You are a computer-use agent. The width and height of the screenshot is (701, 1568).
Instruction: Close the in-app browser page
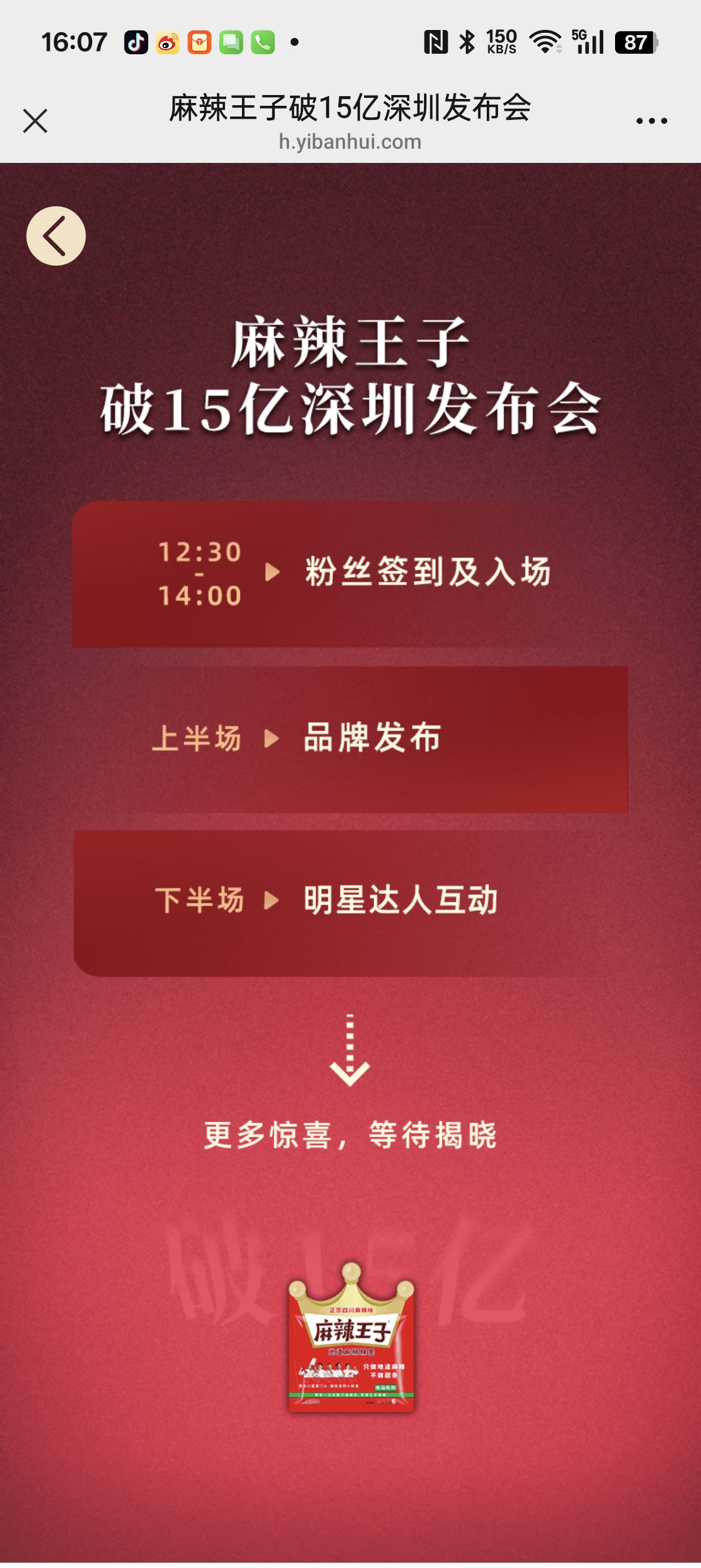35,120
